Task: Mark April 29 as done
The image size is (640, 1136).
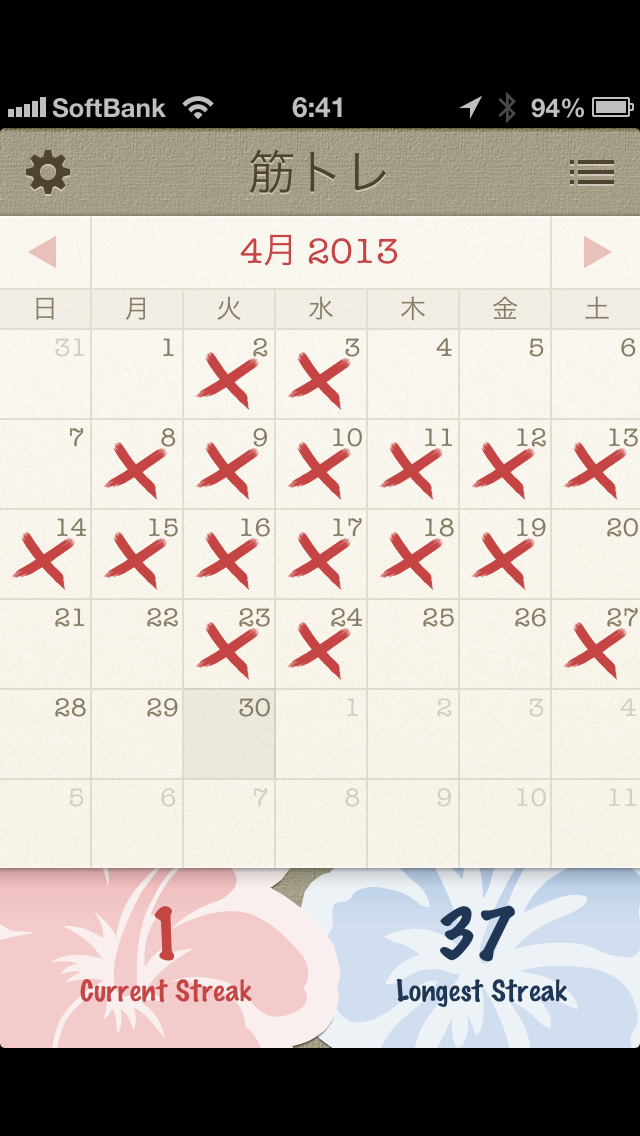Action: click(137, 735)
